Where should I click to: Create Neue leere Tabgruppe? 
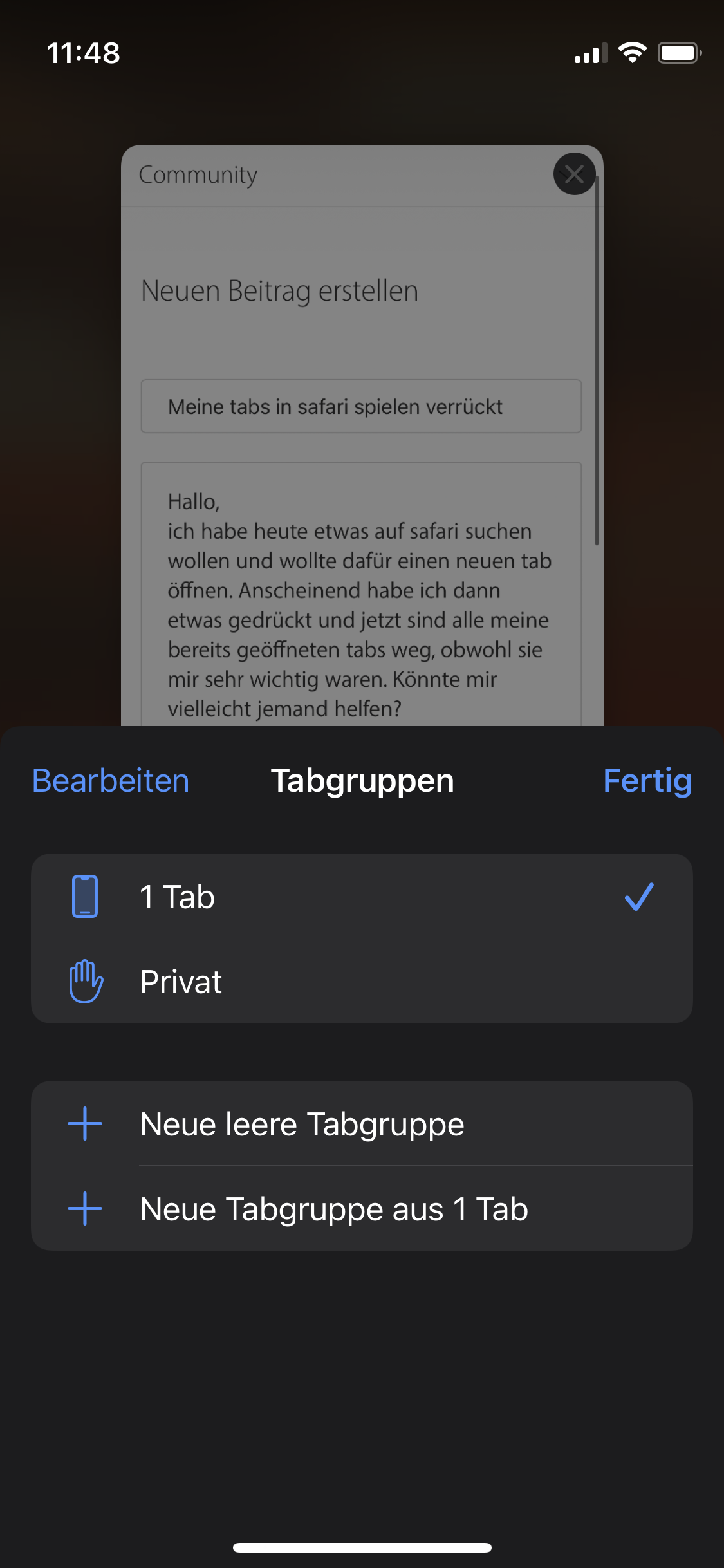(x=362, y=1123)
